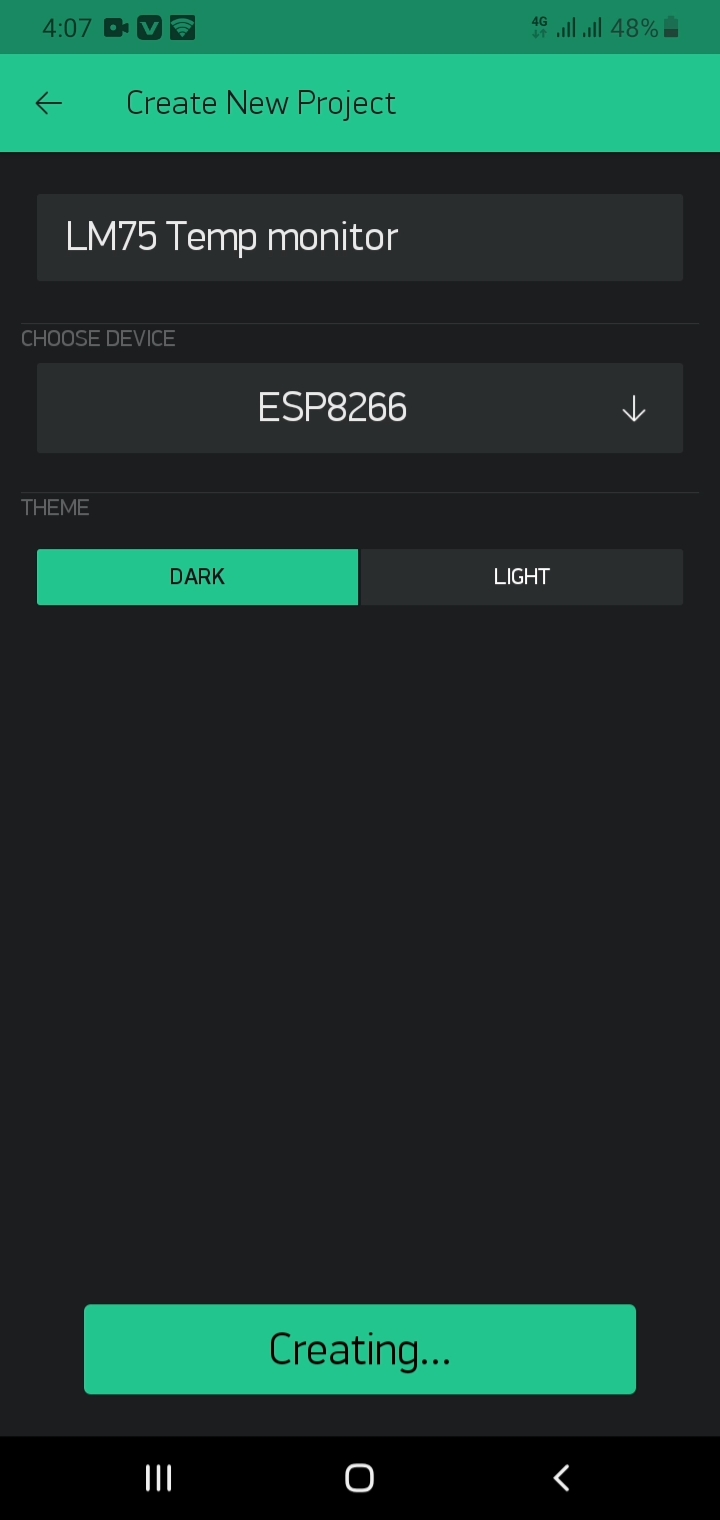The height and width of the screenshot is (1520, 720).
Task: Open the ESP8266 device dropdown
Action: pos(360,408)
